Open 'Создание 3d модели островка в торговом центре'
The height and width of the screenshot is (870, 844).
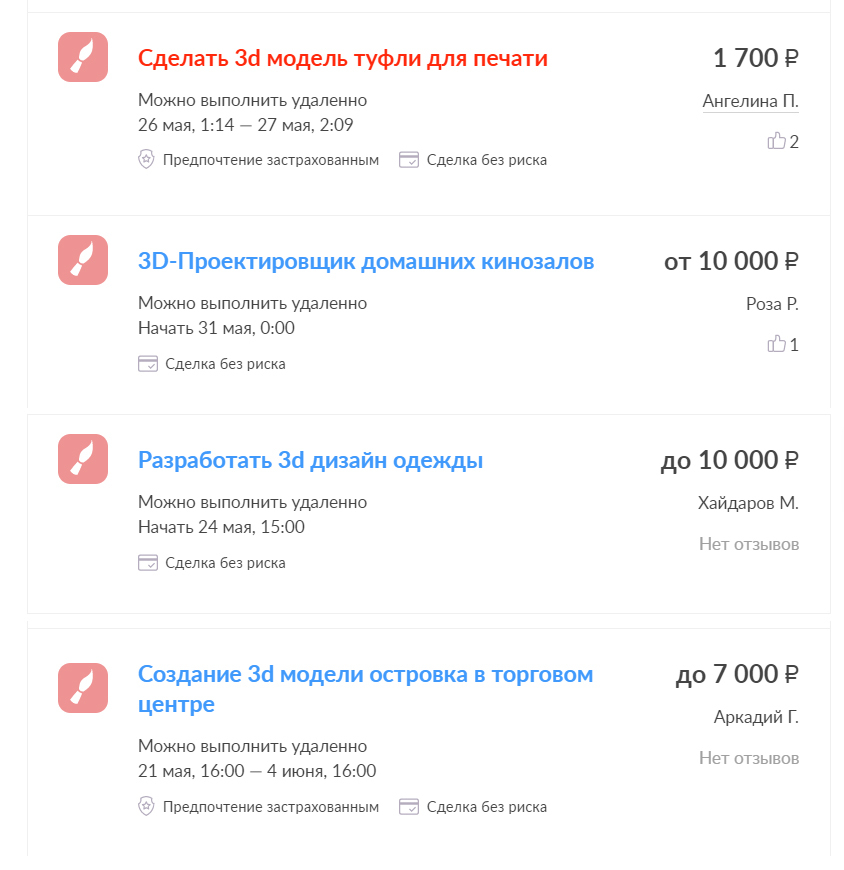pyautogui.click(x=365, y=689)
